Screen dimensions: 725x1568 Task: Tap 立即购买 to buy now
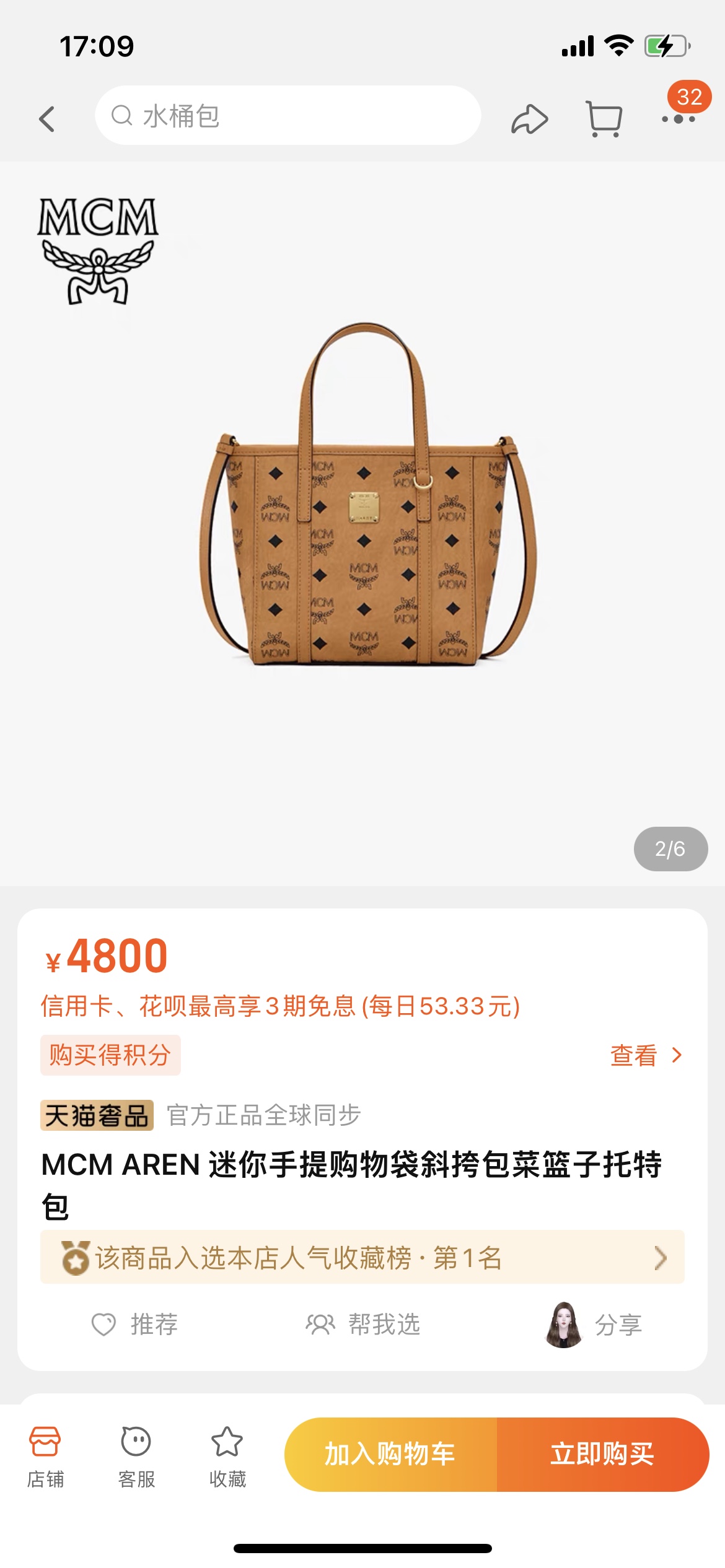[x=602, y=1454]
